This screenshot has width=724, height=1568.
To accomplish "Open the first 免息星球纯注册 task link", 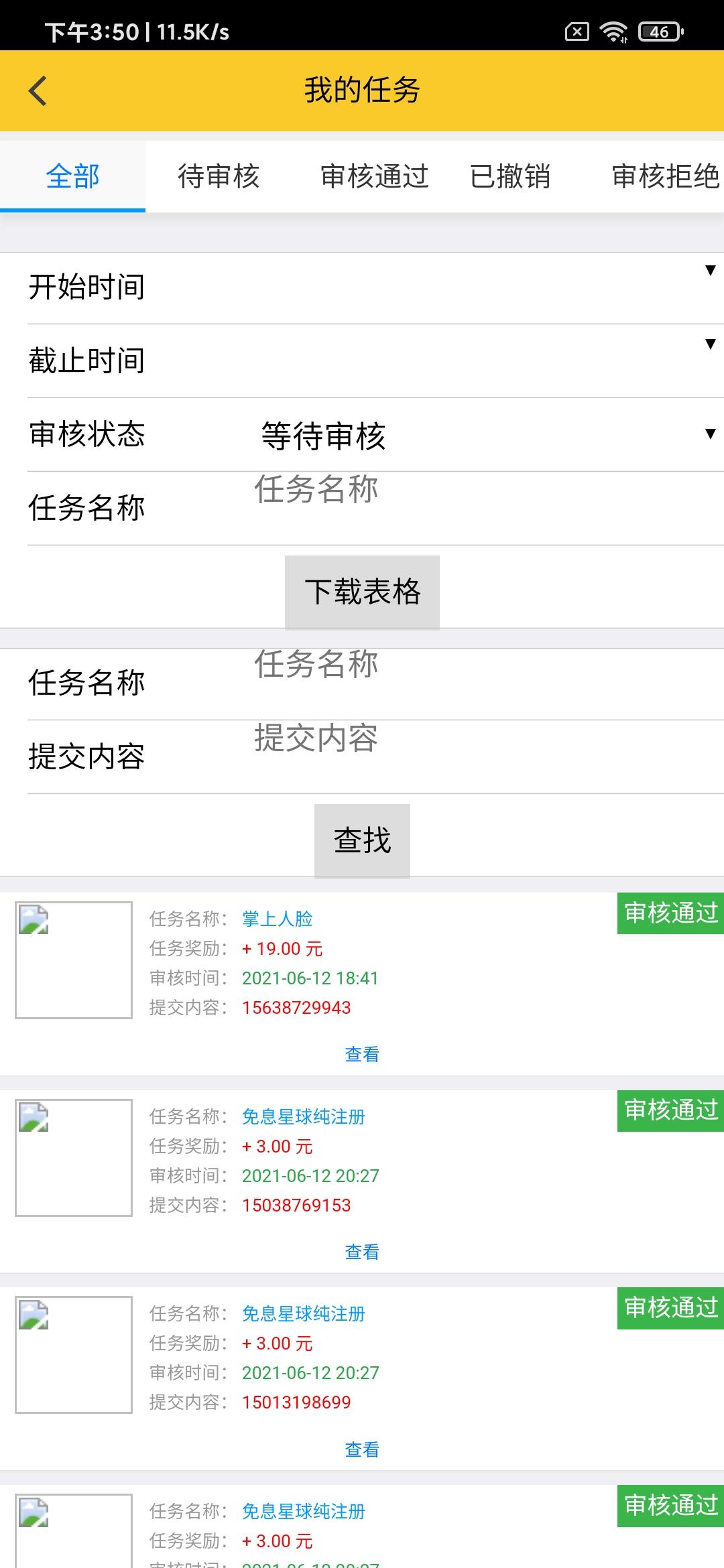I will (x=303, y=1117).
